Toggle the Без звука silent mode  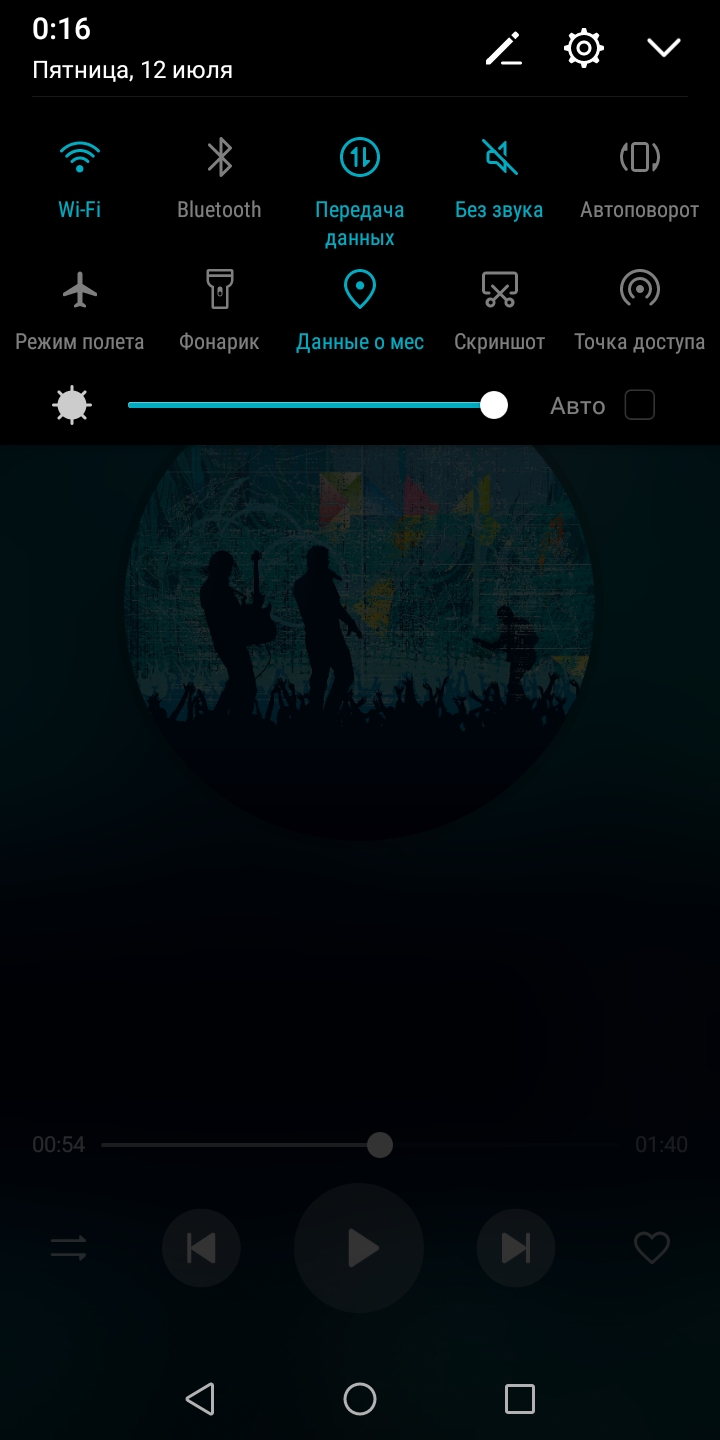(499, 158)
